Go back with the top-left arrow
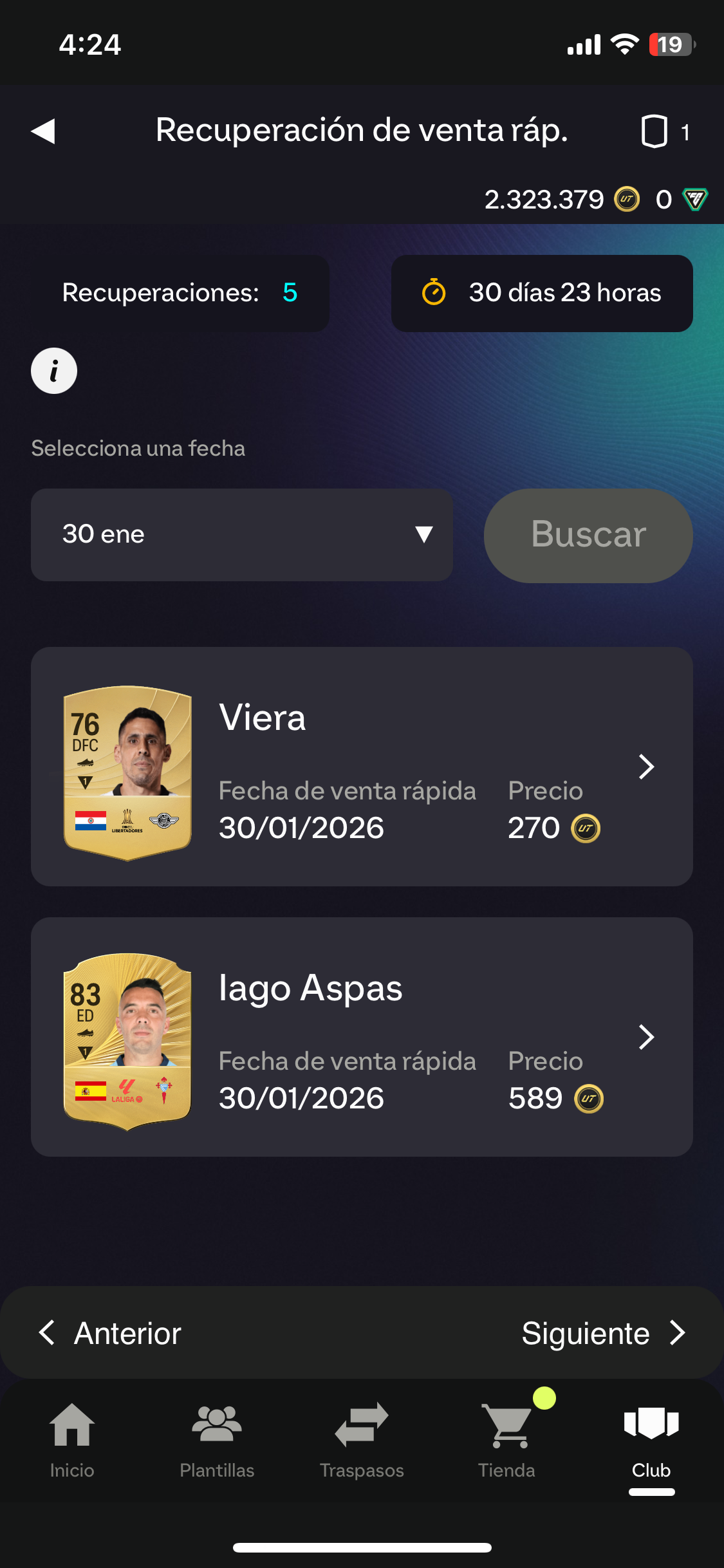Image resolution: width=724 pixels, height=1568 pixels. (43, 131)
